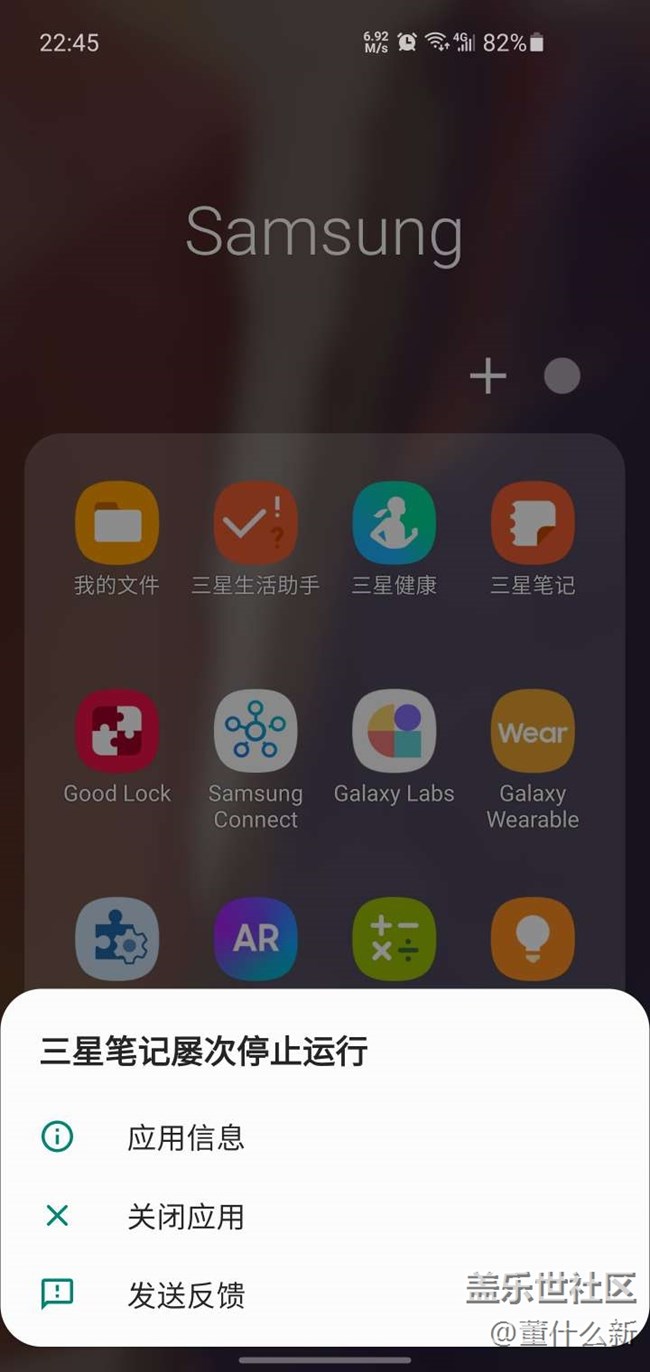Screen dimensions: 650x1372
Task: Launch 三星生活助手
Action: (x=256, y=523)
